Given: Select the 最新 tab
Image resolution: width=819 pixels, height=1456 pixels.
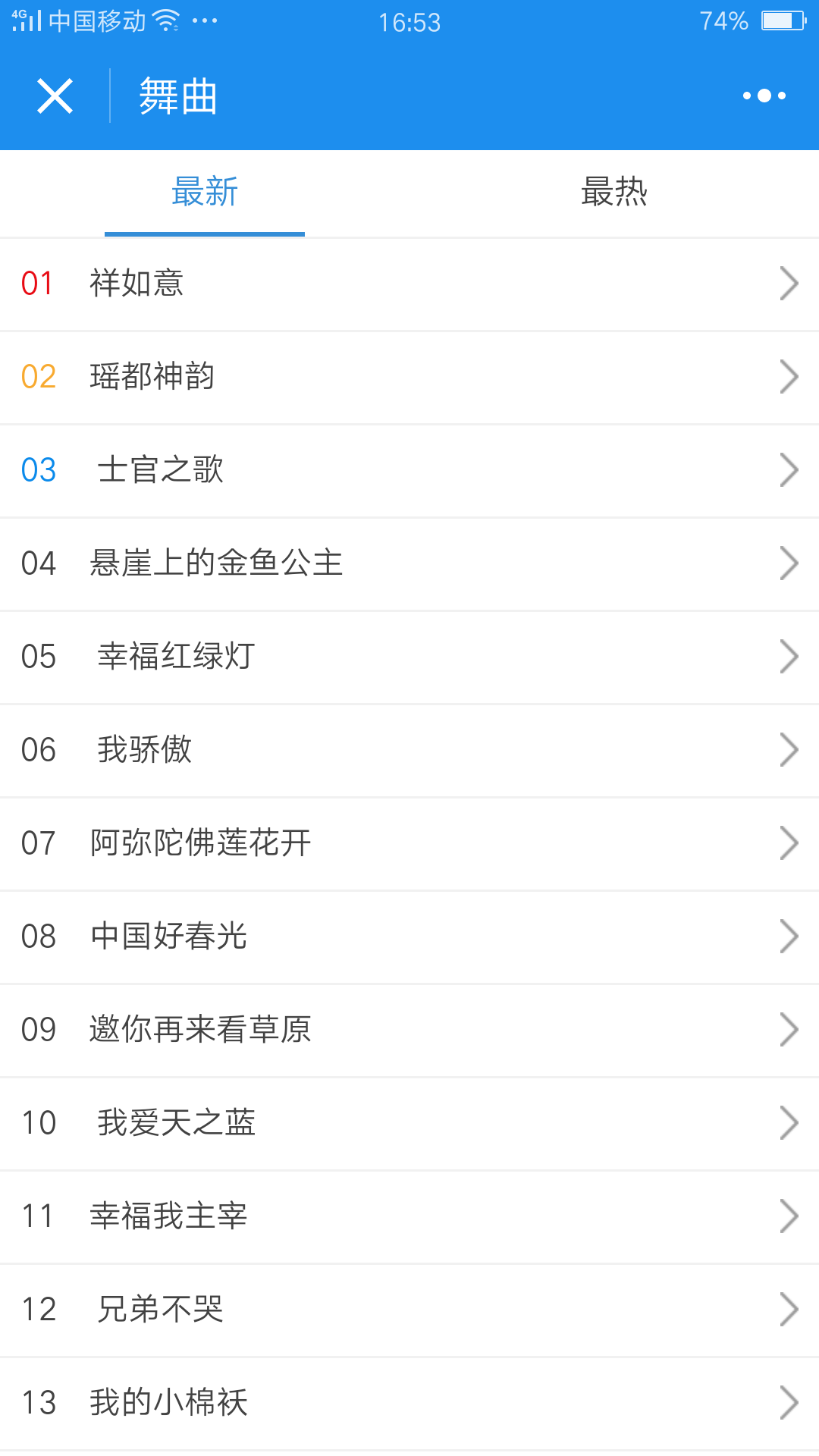Looking at the screenshot, I should (x=205, y=192).
